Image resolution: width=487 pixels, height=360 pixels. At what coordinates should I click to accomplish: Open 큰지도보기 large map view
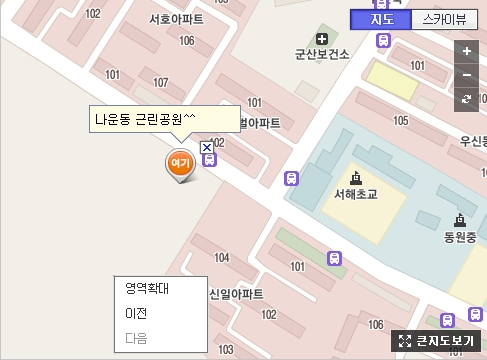coord(436,341)
